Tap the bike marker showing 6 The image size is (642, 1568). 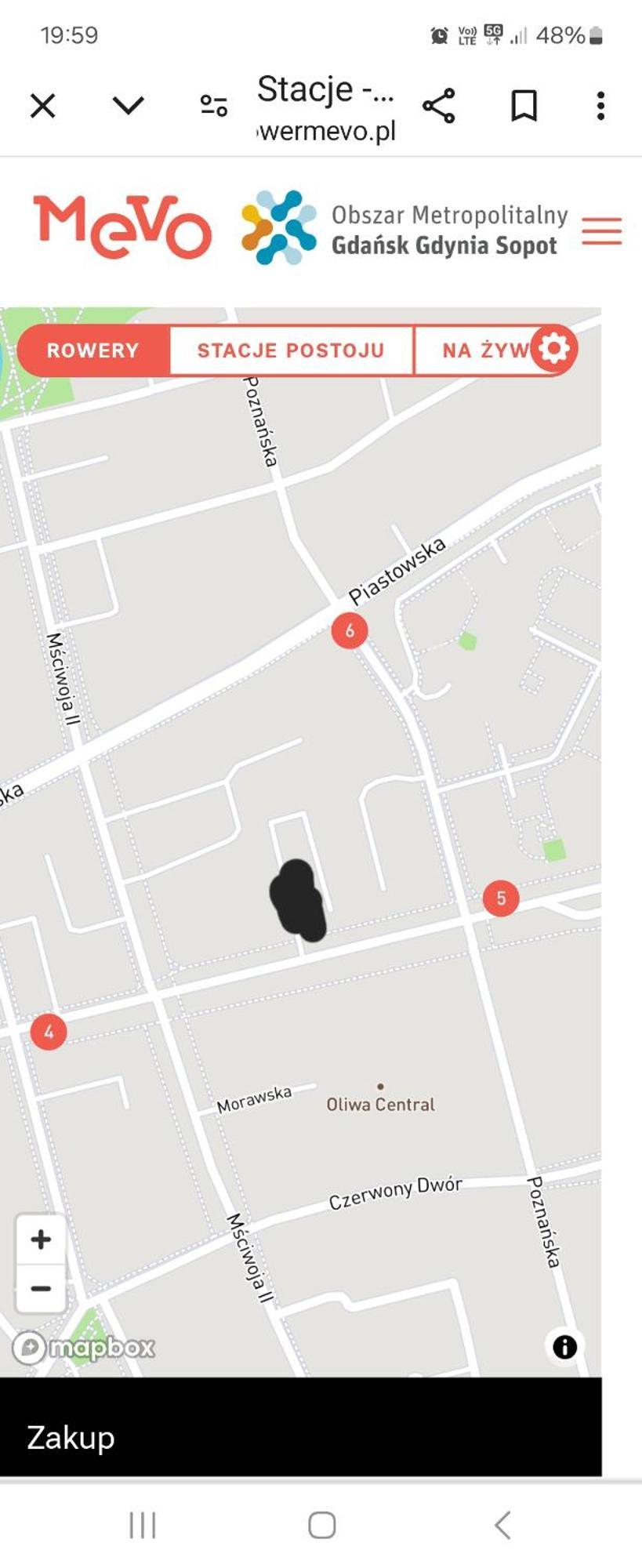click(350, 630)
